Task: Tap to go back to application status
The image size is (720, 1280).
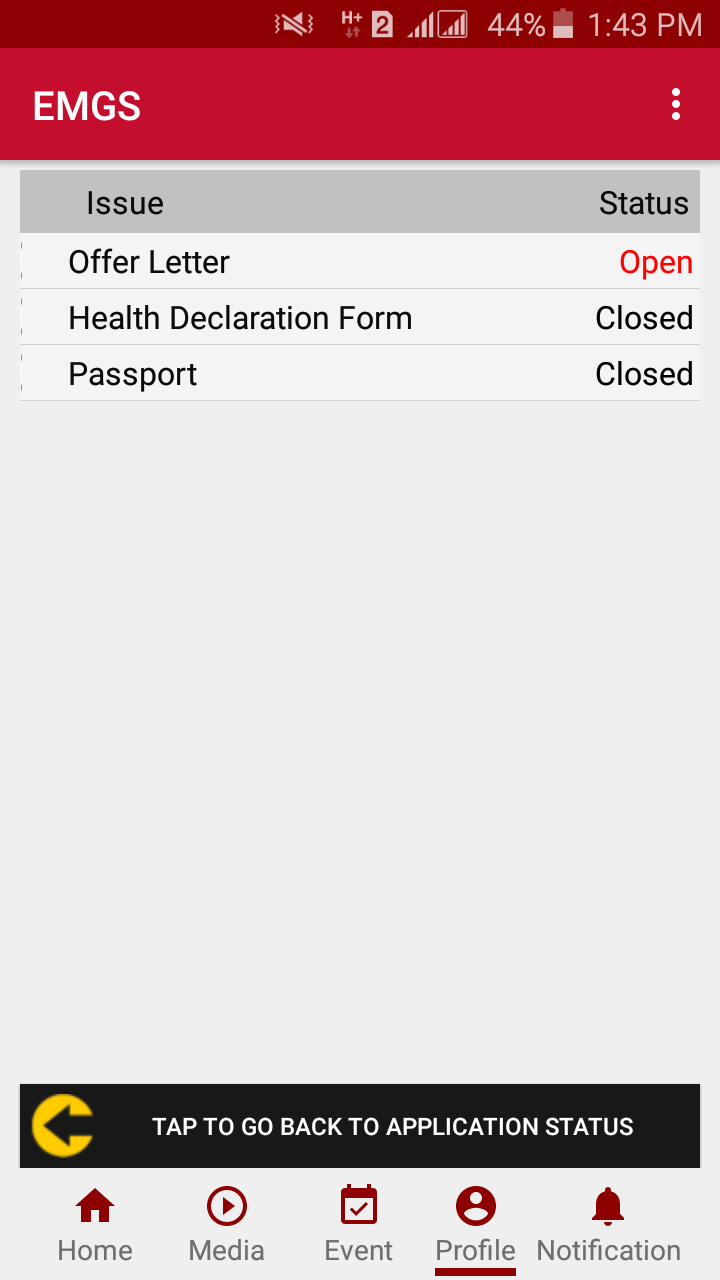Action: point(360,1126)
